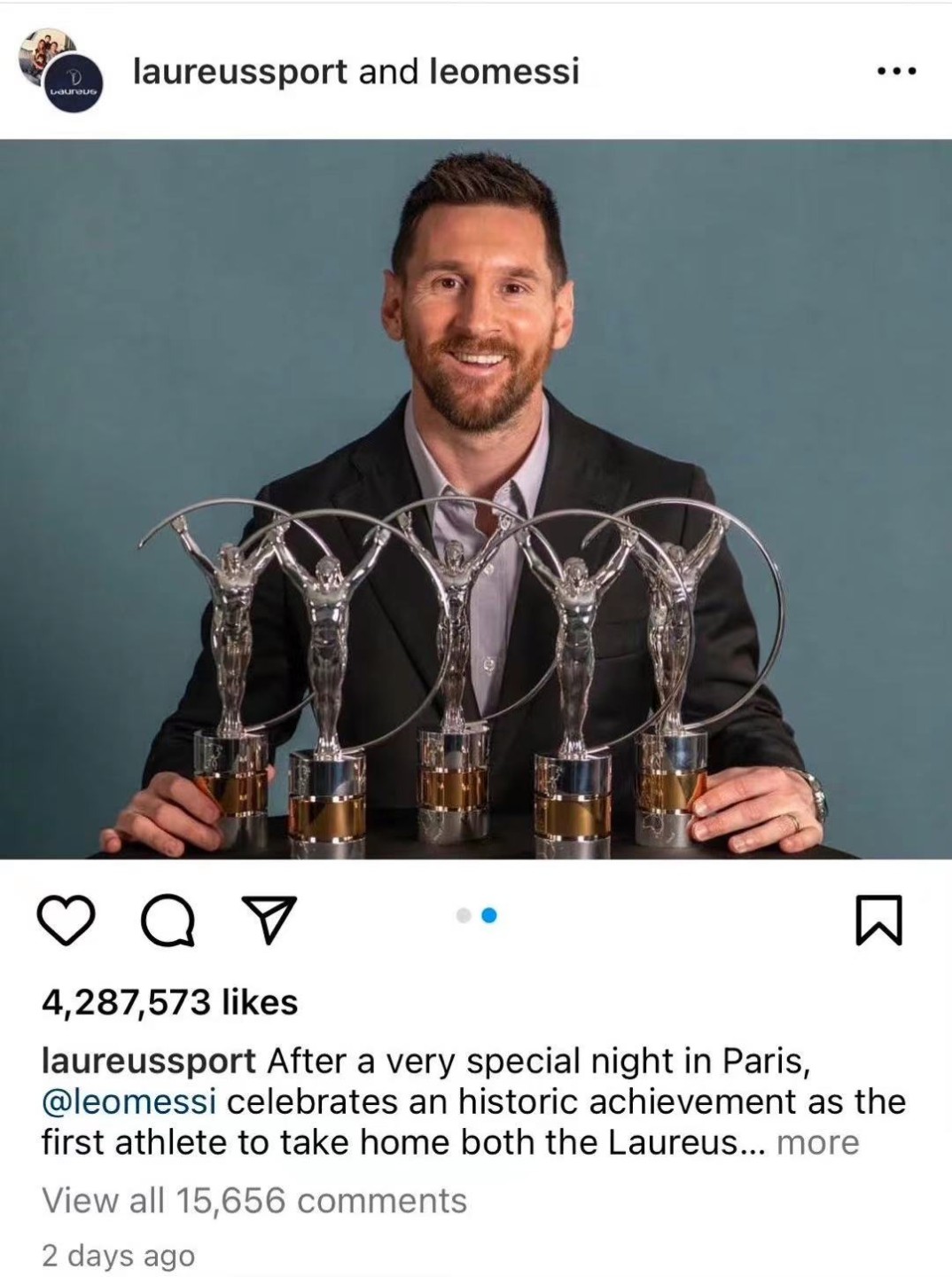
Task: View the 4,287,573 likes list
Action: pyautogui.click(x=170, y=1002)
